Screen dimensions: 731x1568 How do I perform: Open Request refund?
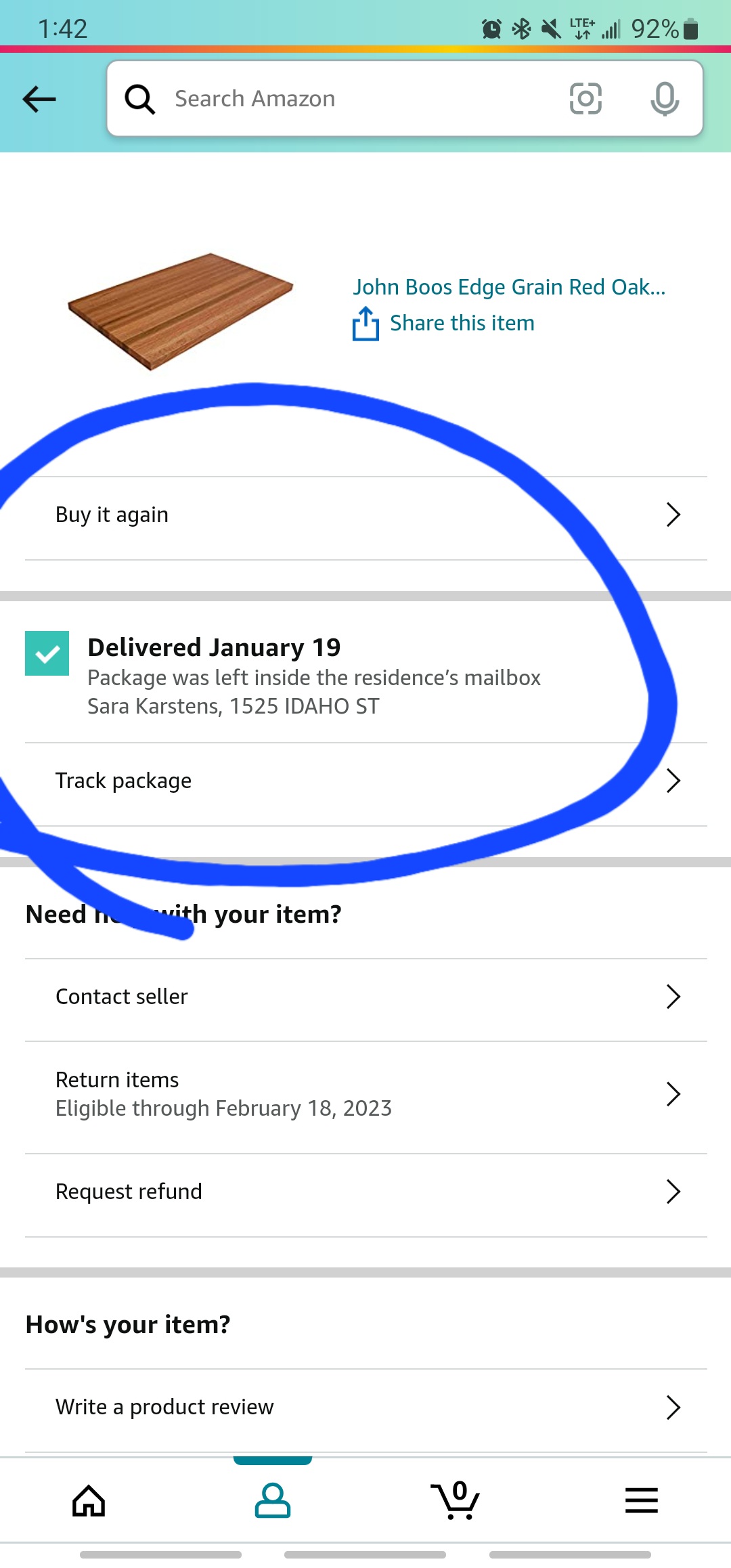pyautogui.click(x=365, y=1192)
